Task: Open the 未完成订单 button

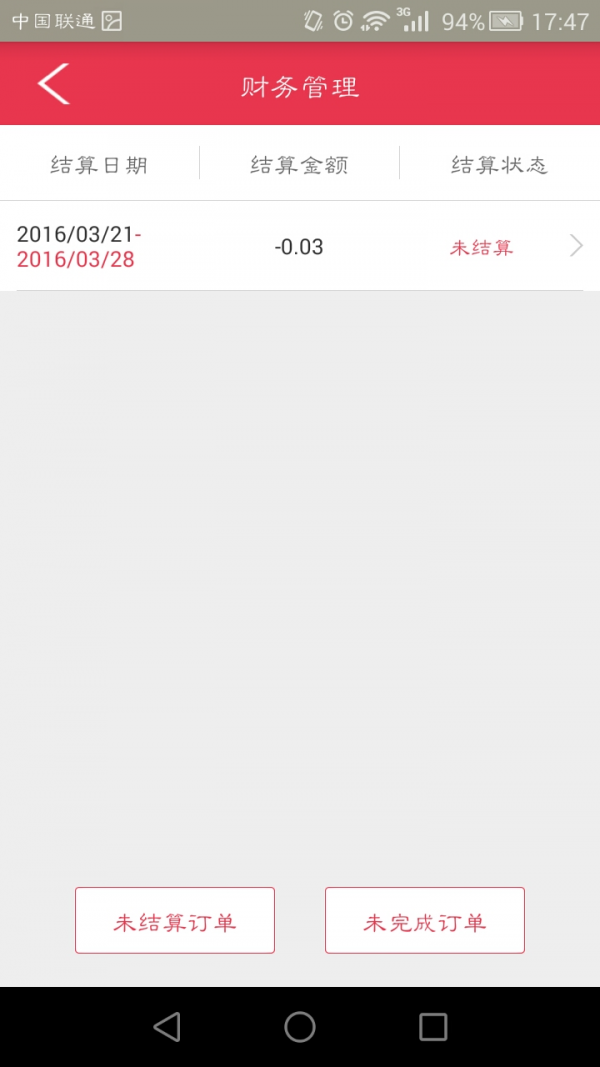Action: pyautogui.click(x=425, y=920)
